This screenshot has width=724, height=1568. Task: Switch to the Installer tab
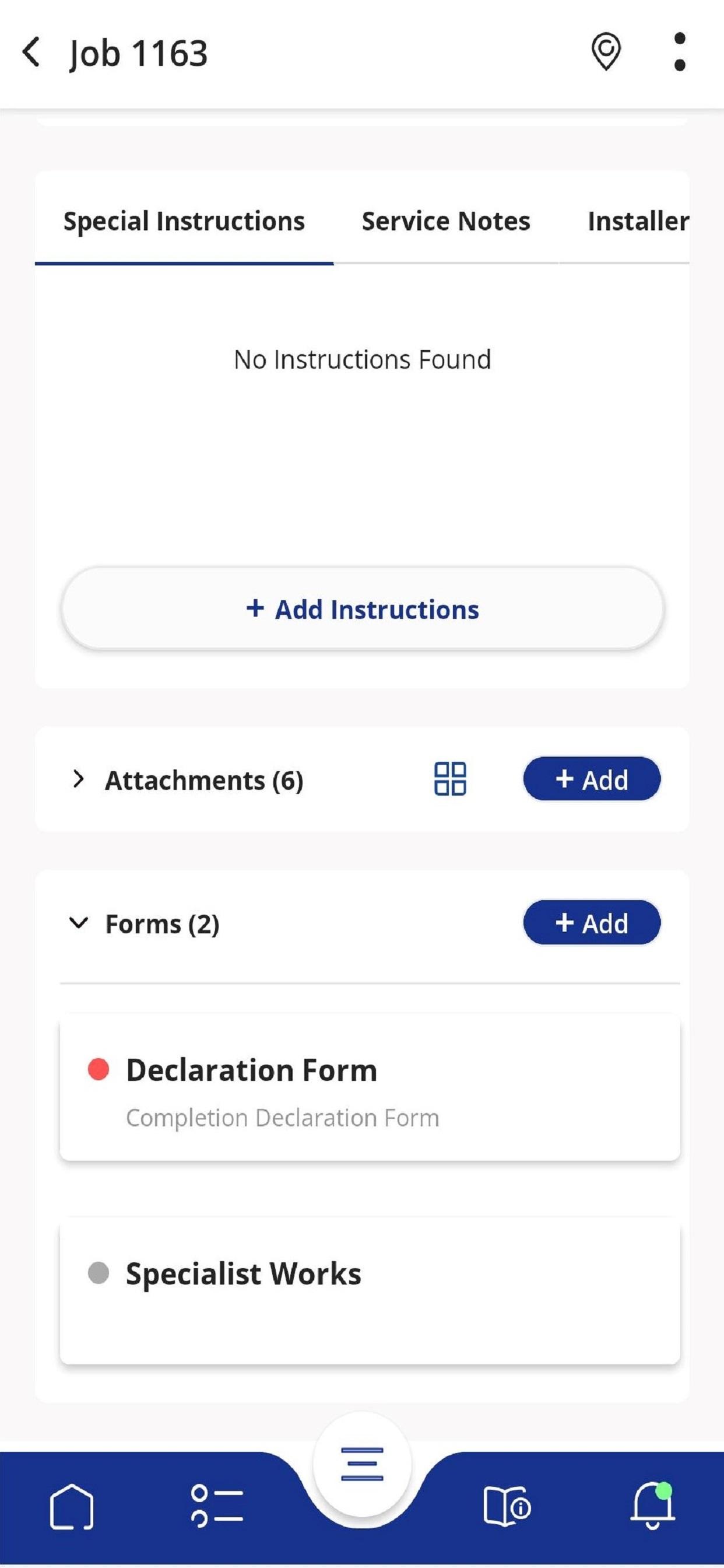tap(638, 221)
